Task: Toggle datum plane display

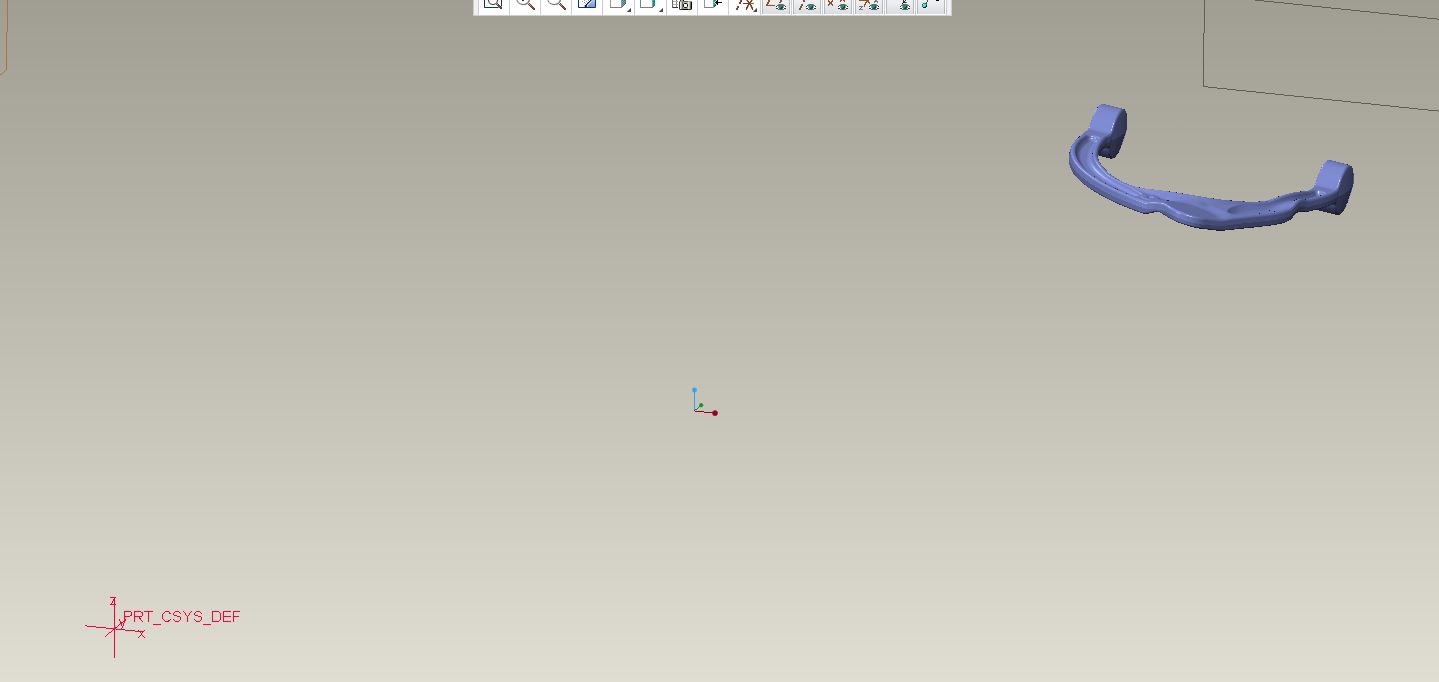Action: click(x=776, y=5)
